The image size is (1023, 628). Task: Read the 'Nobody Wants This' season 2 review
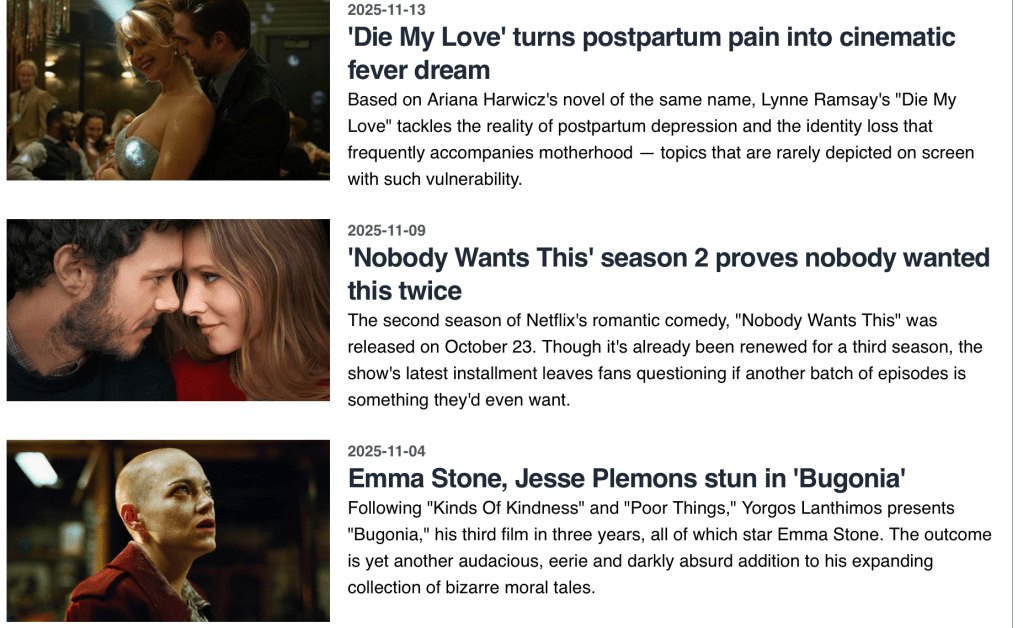pos(668,275)
